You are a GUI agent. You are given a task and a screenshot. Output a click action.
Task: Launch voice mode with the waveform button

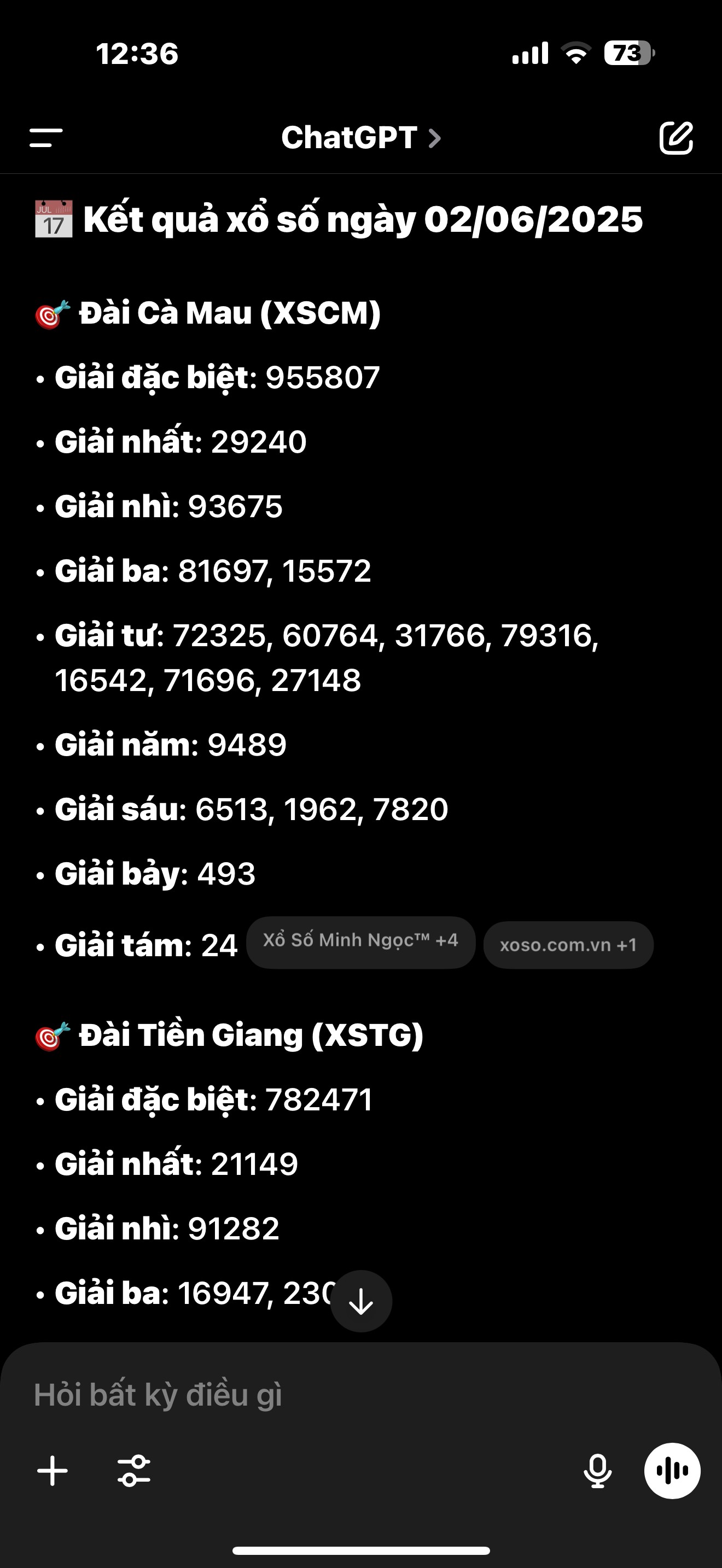672,1471
